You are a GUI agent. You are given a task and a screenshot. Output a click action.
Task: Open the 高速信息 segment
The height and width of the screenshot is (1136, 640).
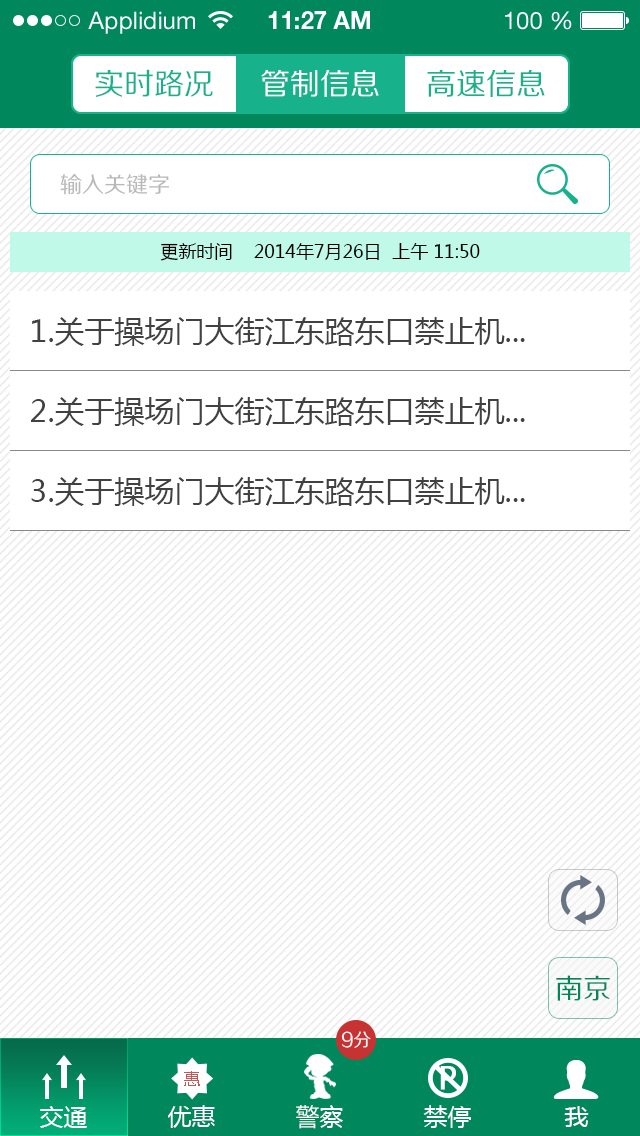click(x=486, y=84)
